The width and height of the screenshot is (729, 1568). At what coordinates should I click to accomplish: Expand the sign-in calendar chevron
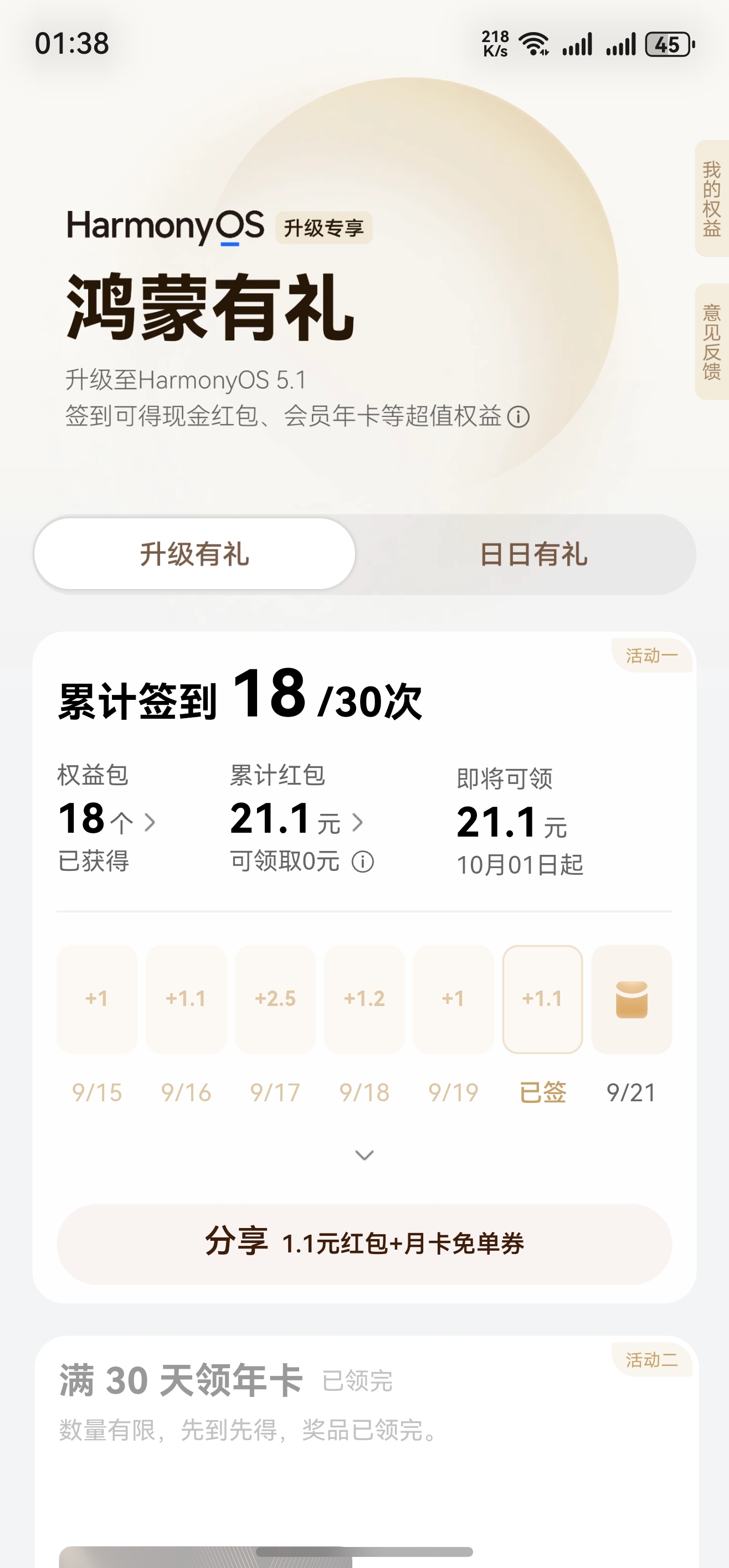pos(364,1155)
